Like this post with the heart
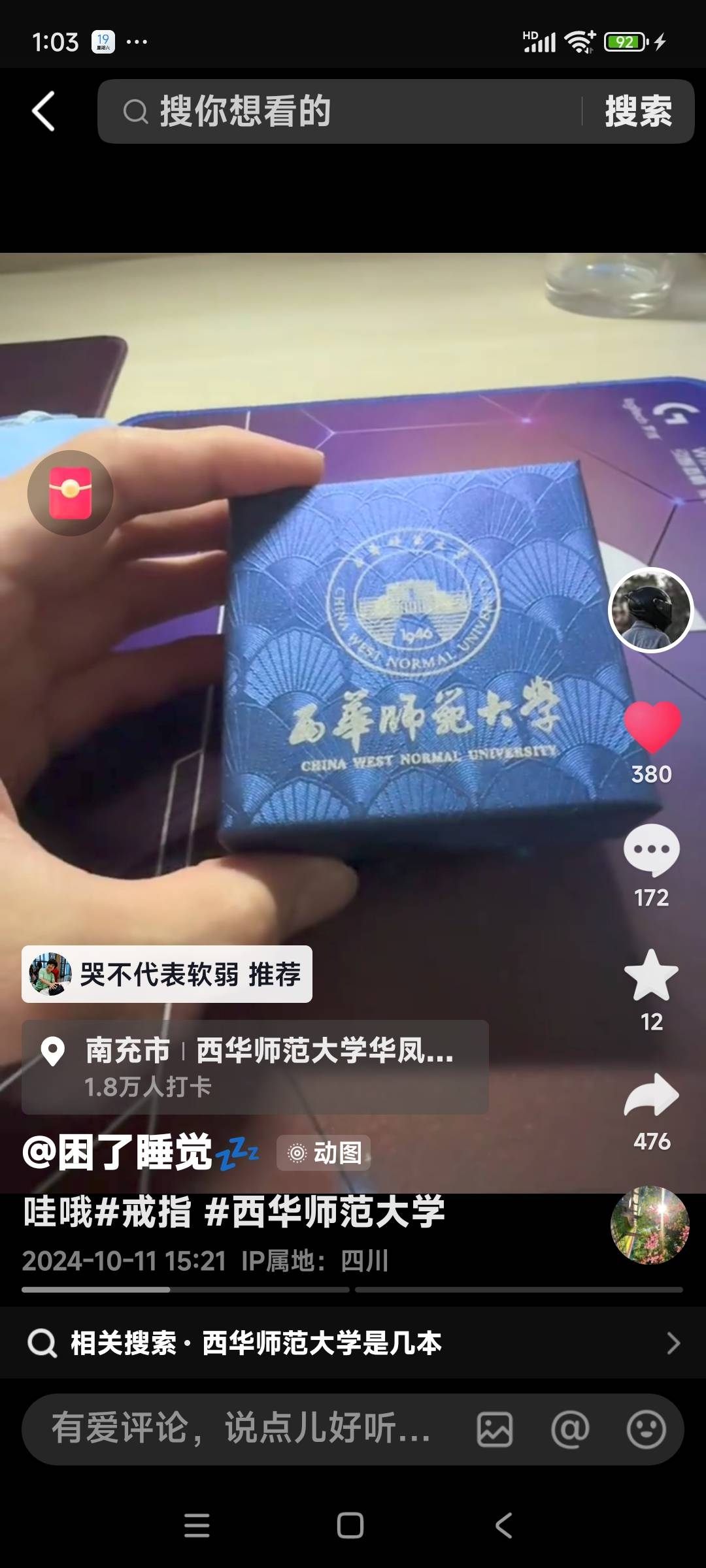 coord(652,727)
